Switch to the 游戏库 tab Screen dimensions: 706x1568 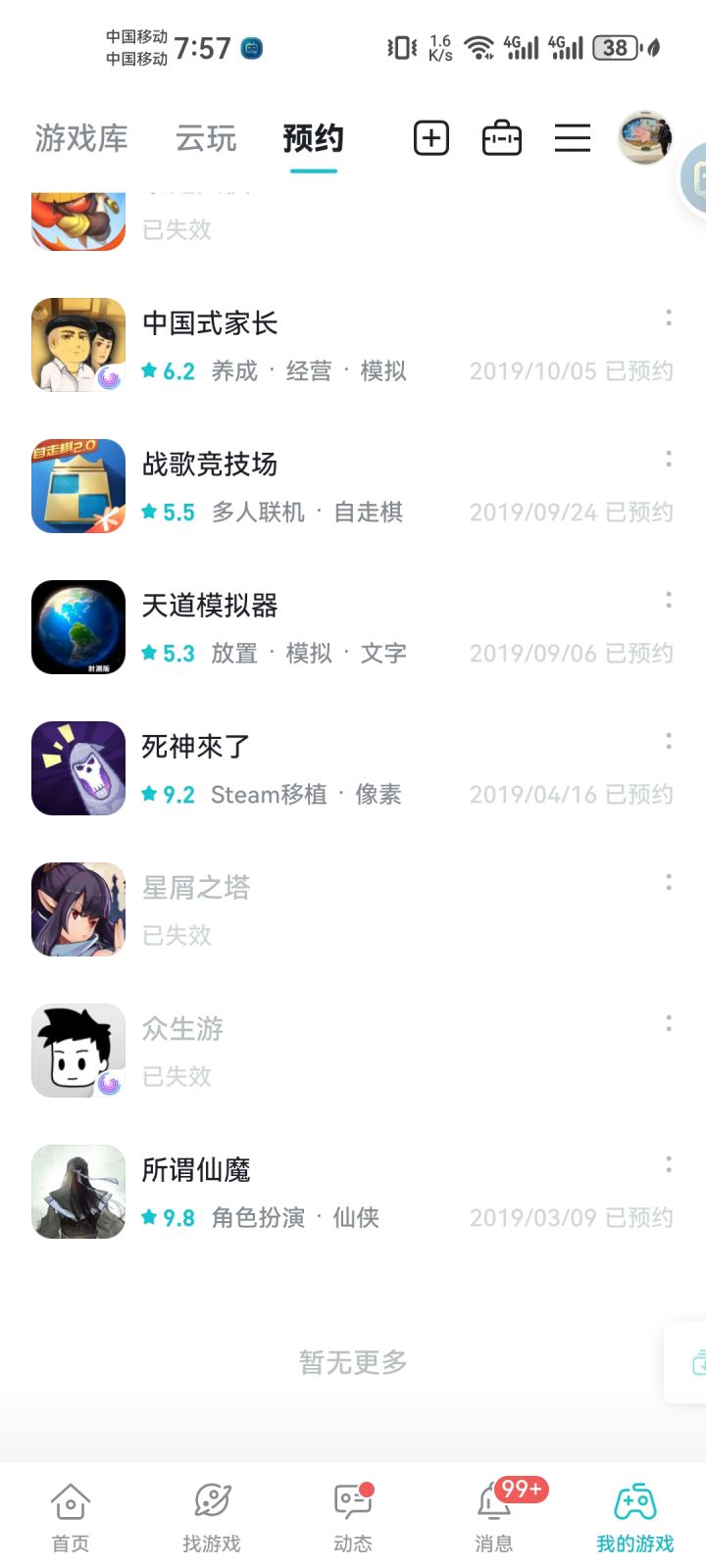click(x=81, y=139)
